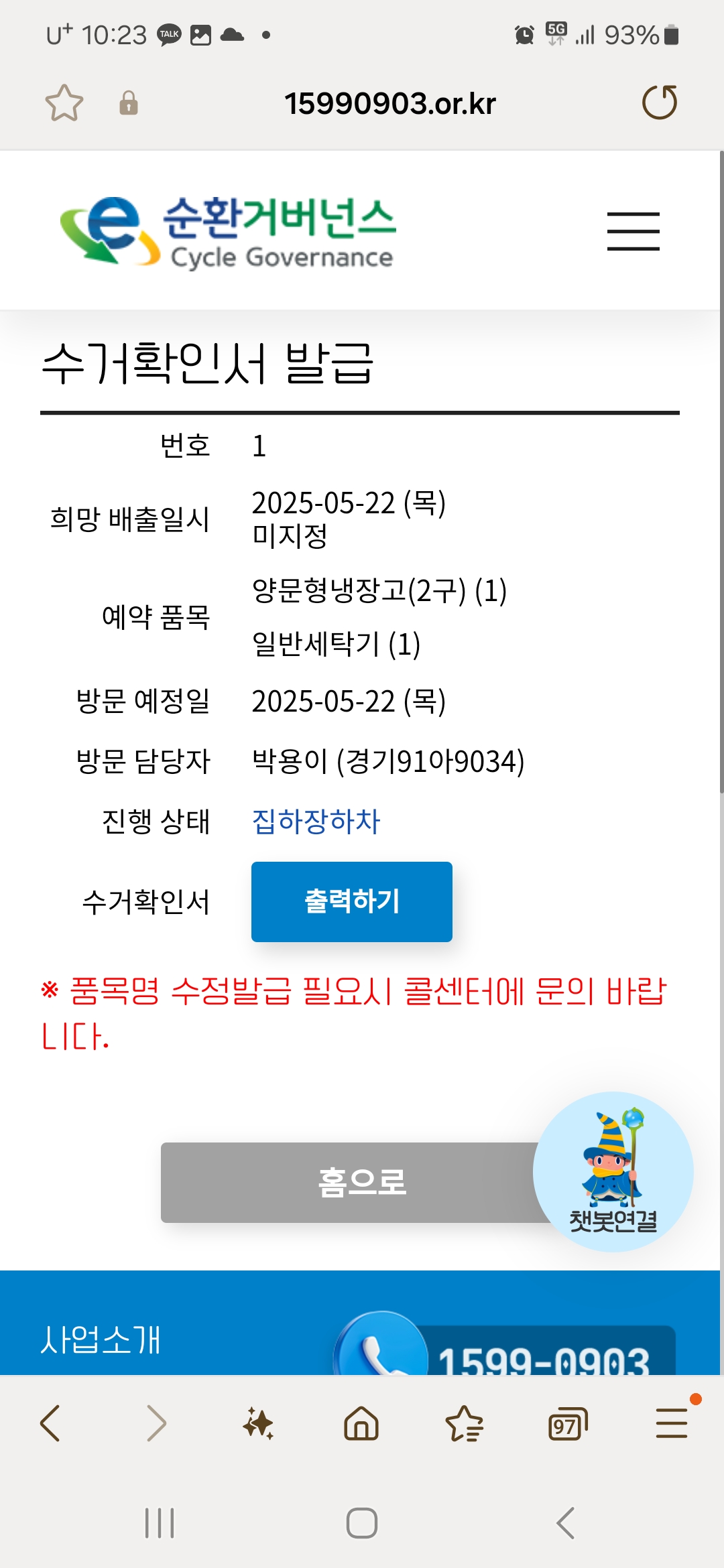Show recent apps
Image resolution: width=724 pixels, height=1568 pixels.
(x=160, y=1523)
